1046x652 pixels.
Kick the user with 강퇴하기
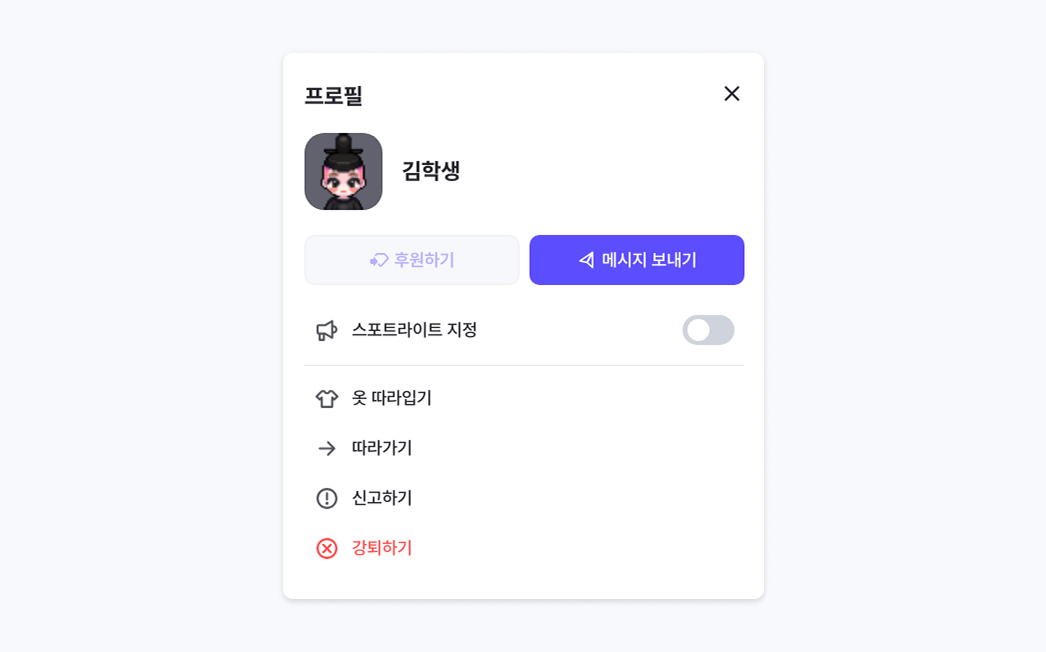pyautogui.click(x=381, y=548)
